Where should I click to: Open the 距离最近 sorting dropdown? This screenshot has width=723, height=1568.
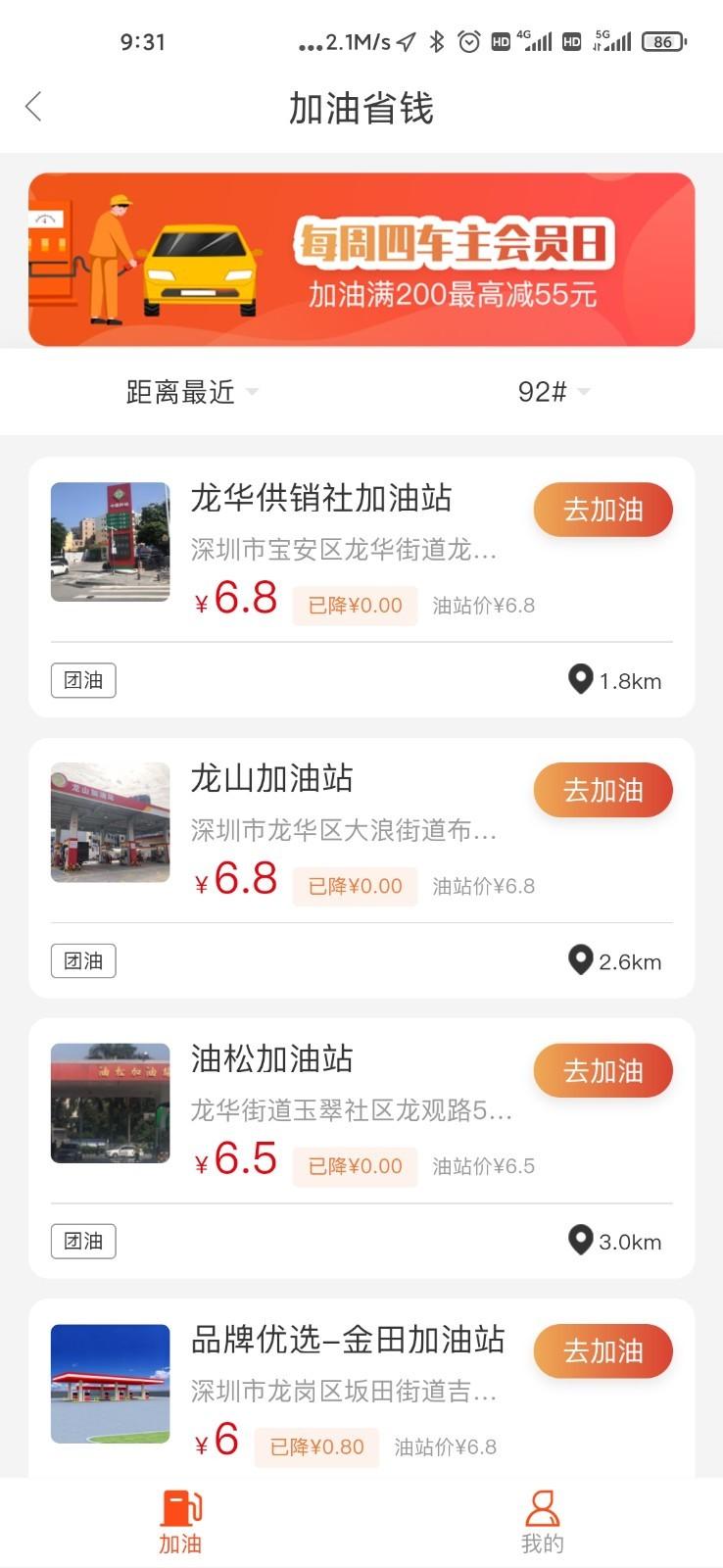click(179, 392)
